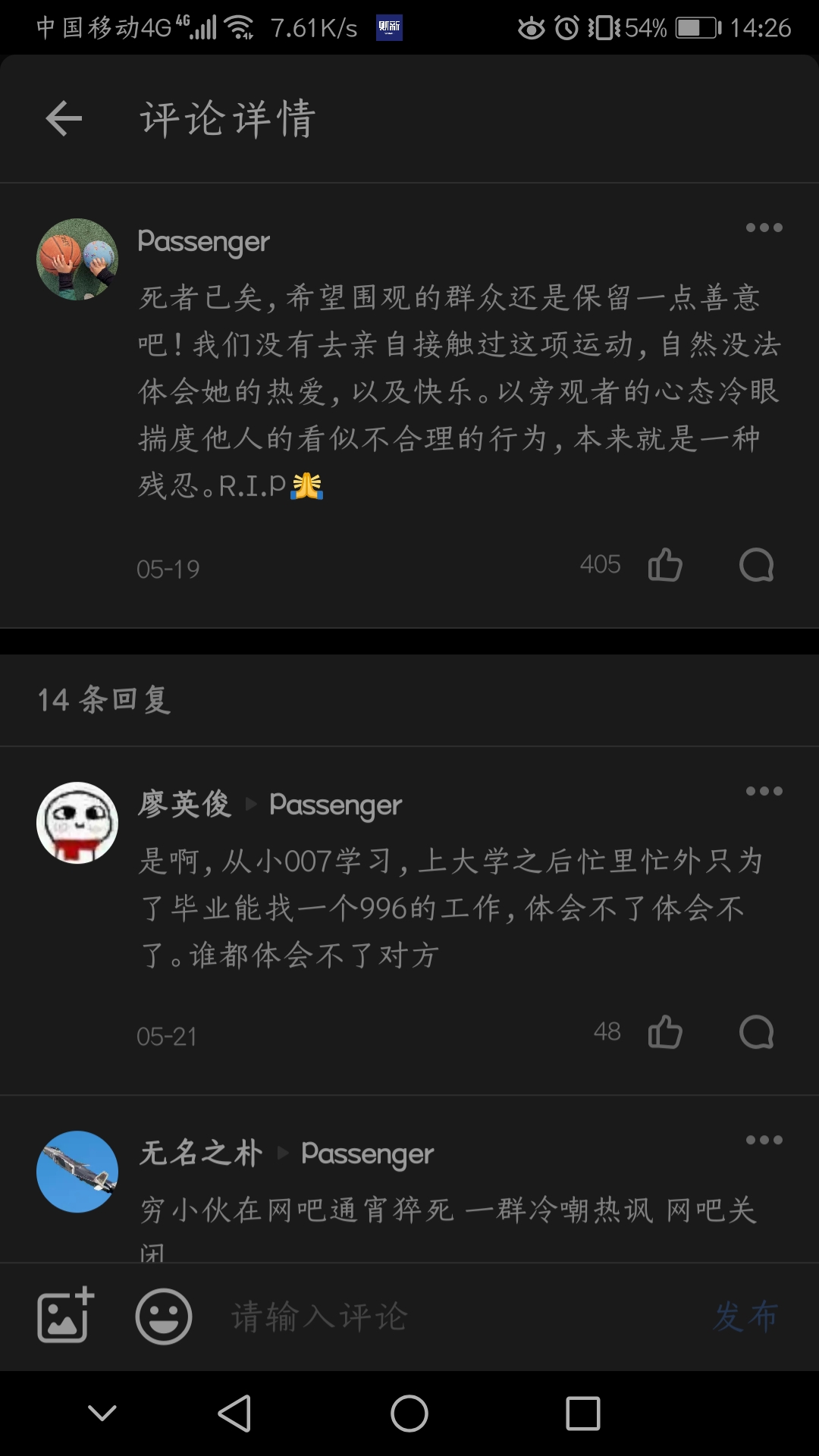Like 廖英俊's reply with 48 likes
This screenshot has width=819, height=1456.
(665, 1032)
